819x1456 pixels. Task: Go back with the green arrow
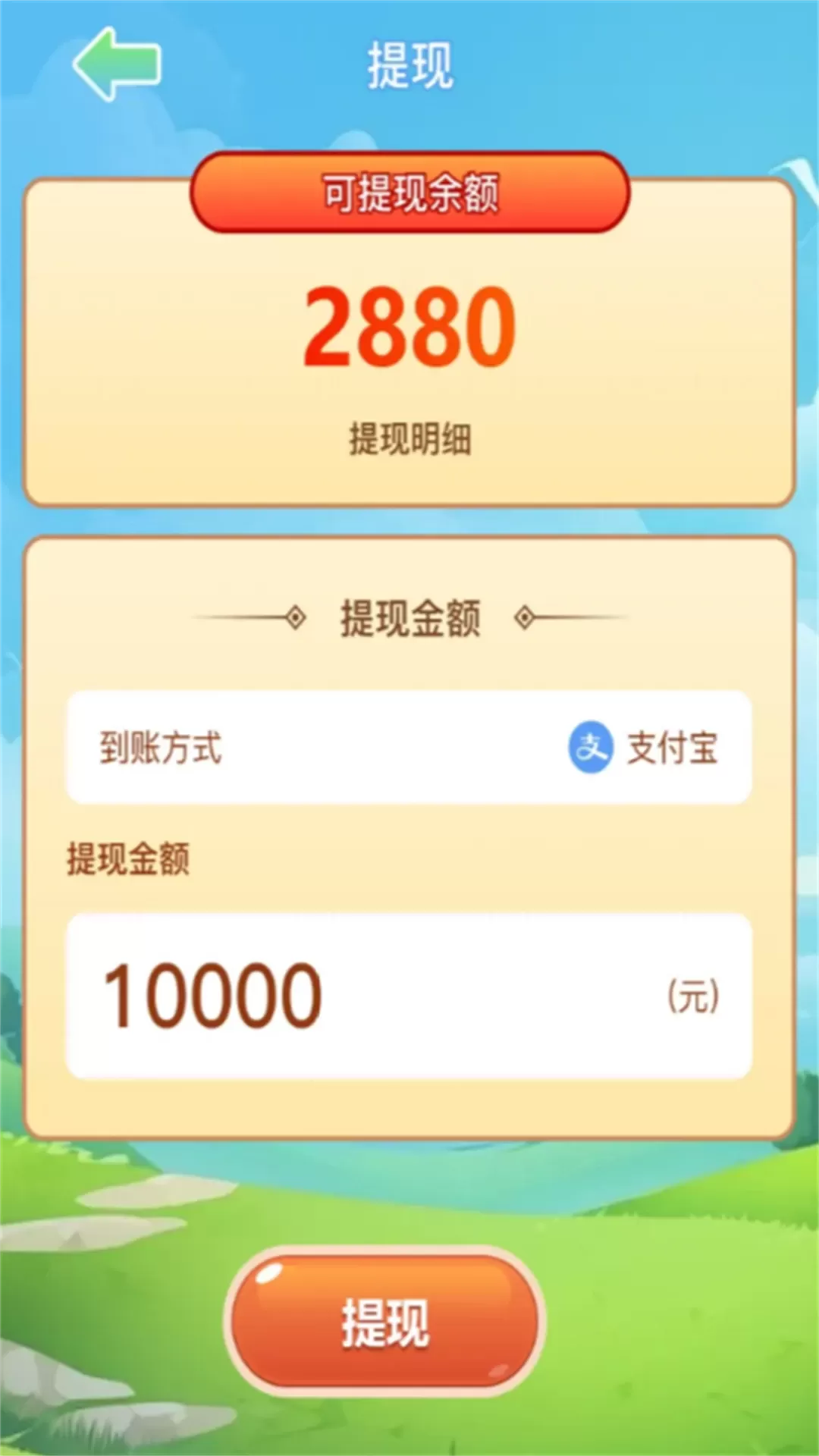click(116, 64)
